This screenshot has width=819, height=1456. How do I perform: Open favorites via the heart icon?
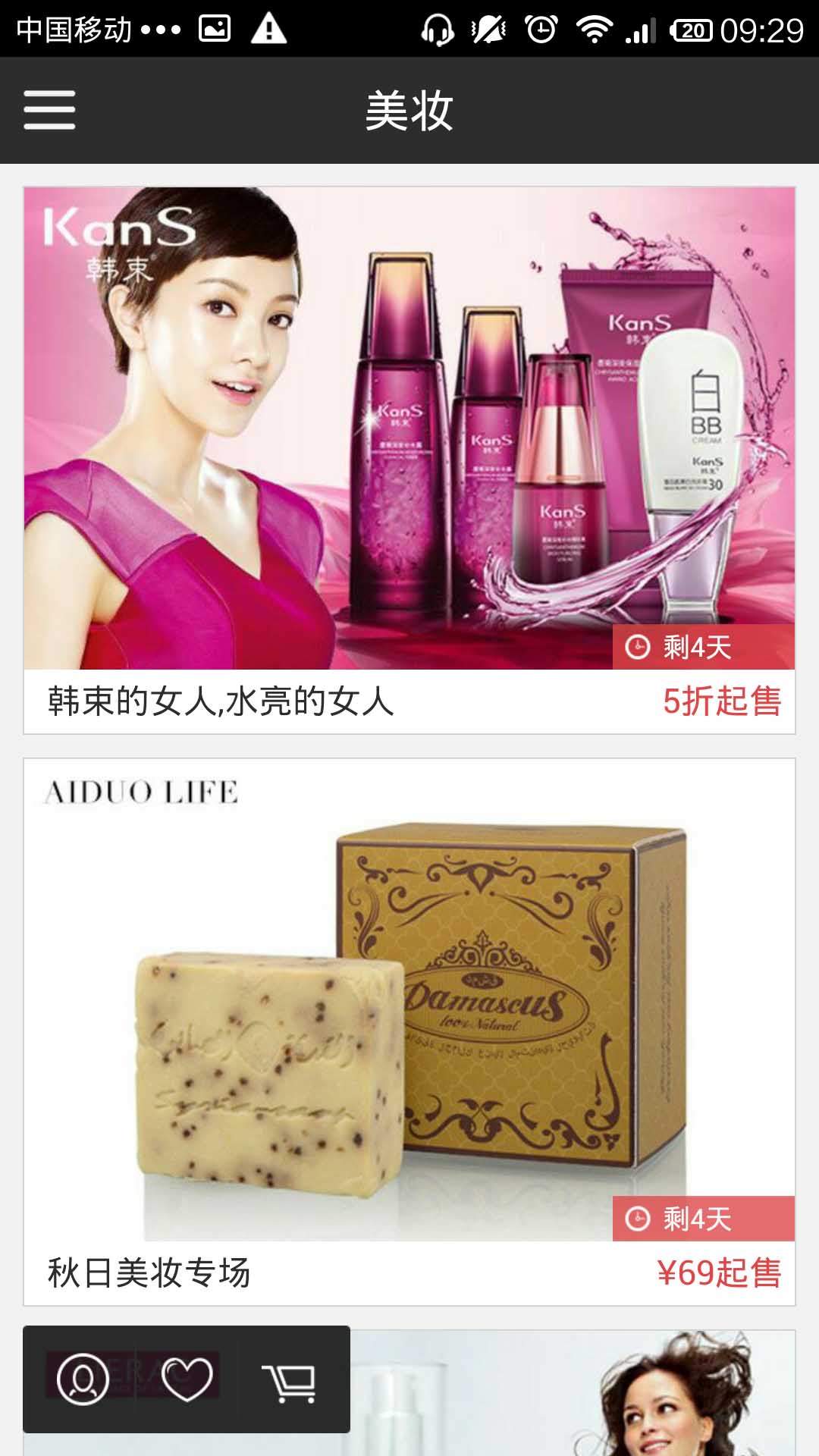187,1379
